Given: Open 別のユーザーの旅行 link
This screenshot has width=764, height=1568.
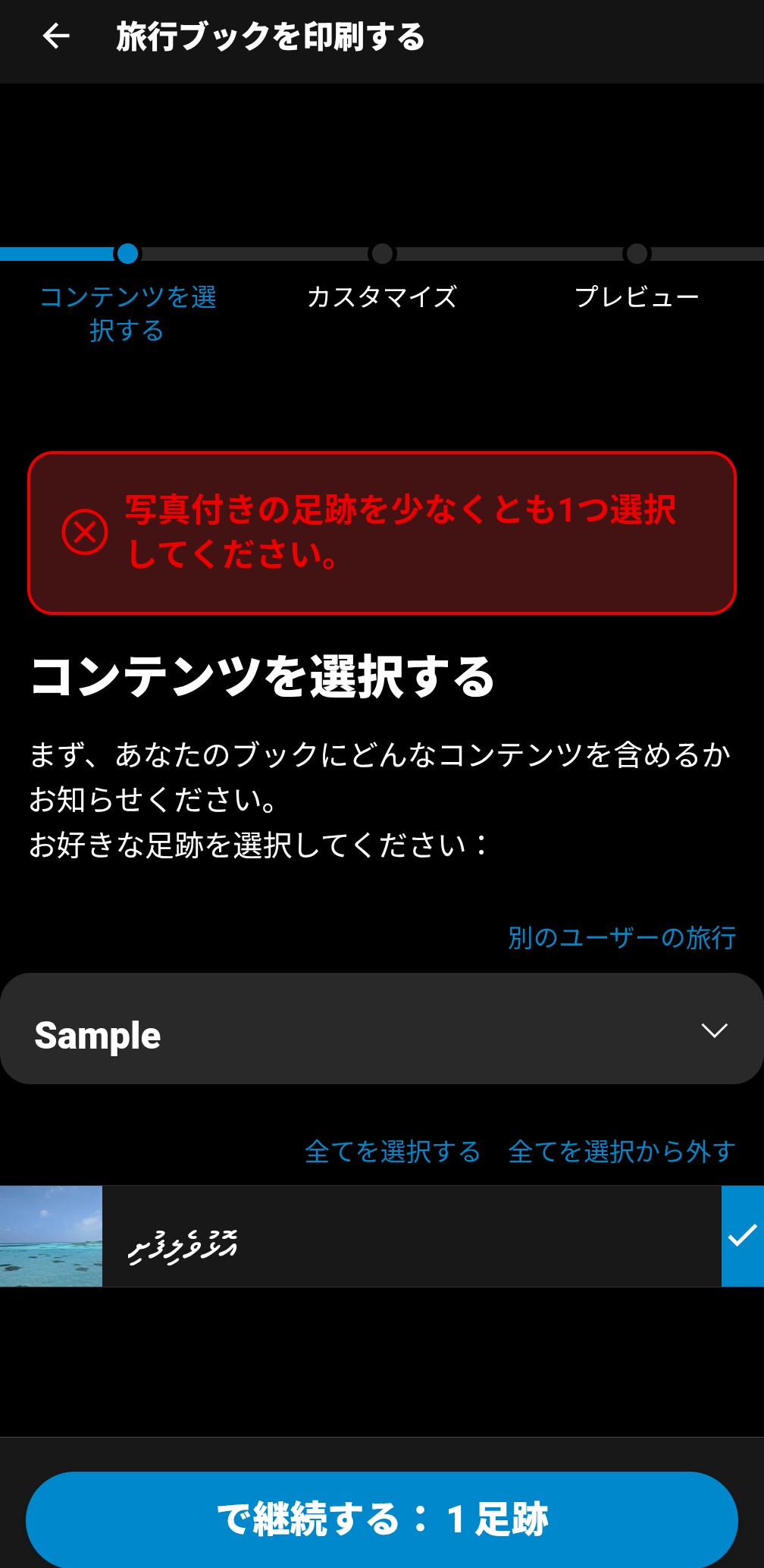Looking at the screenshot, I should pos(622,938).
